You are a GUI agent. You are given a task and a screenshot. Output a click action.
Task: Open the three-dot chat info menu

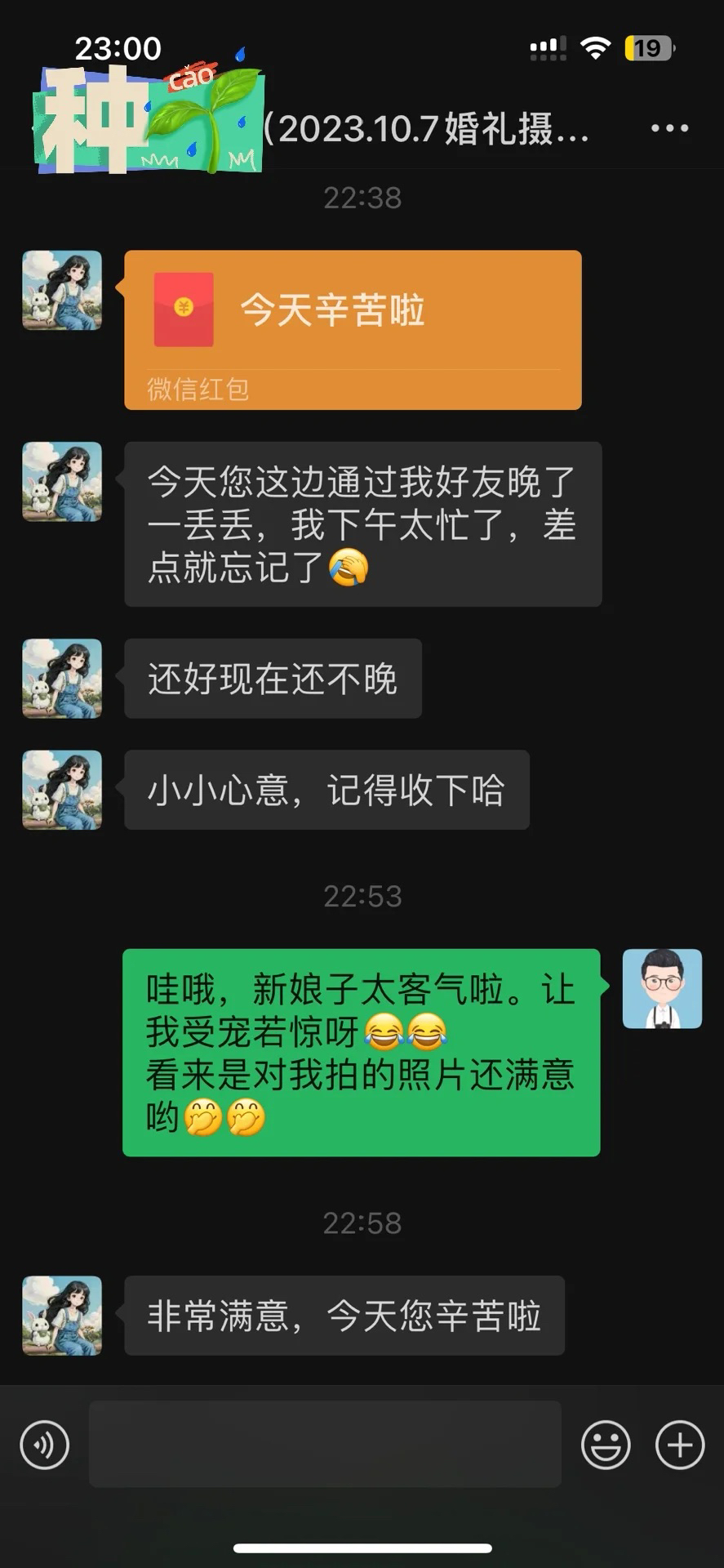click(x=669, y=128)
